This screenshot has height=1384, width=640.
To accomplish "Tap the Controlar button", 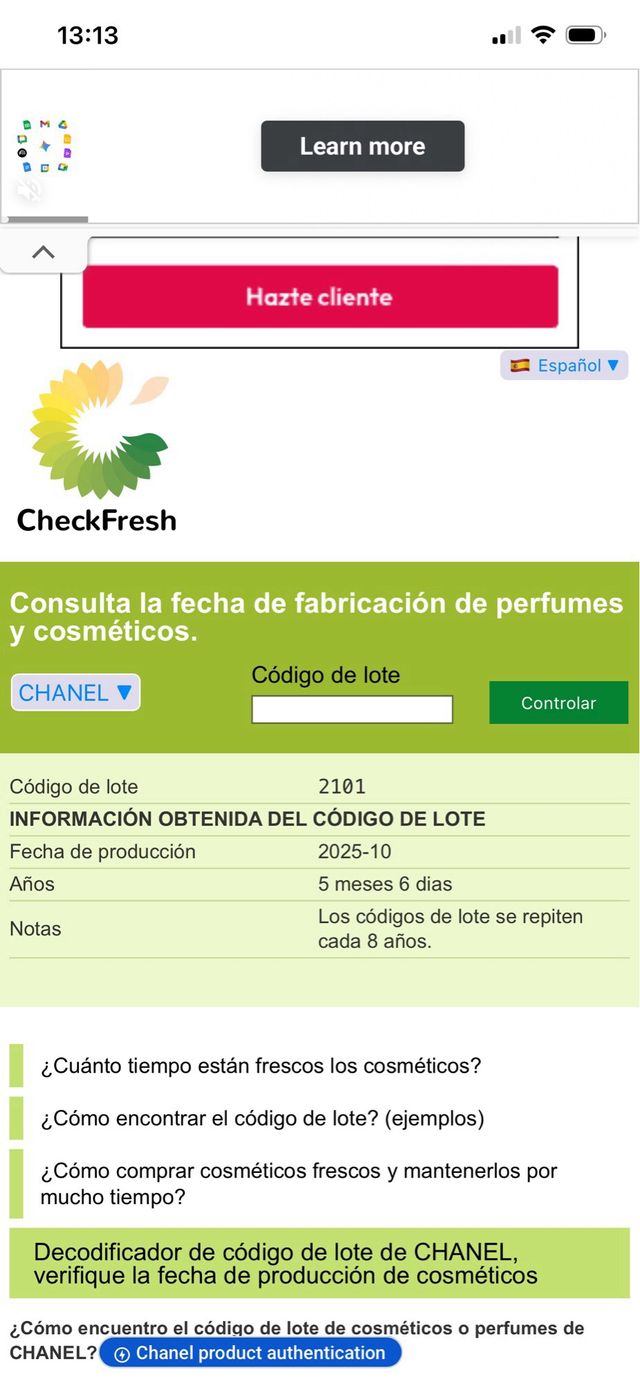I will point(558,703).
